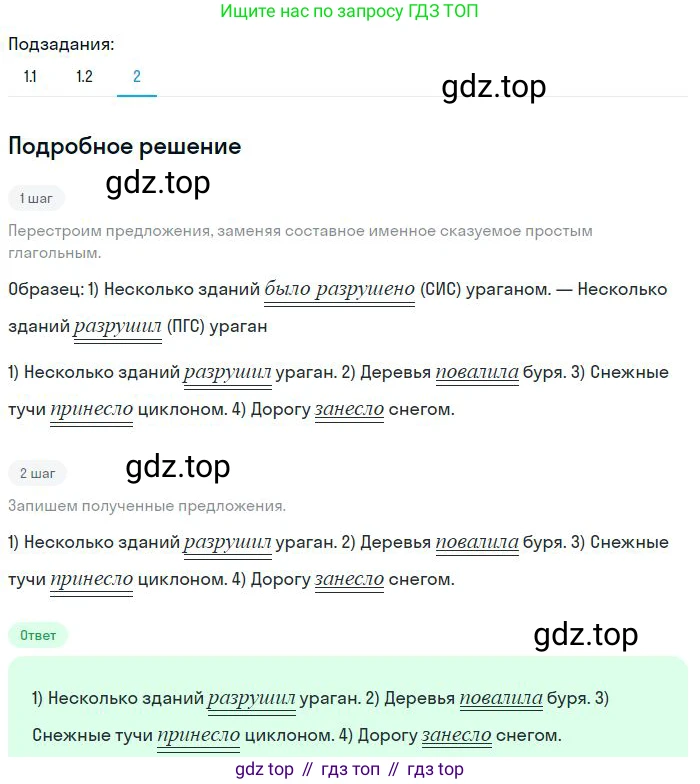The width and height of the screenshot is (700, 784).
Task: Select subtask 2 tab
Action: tap(137, 77)
